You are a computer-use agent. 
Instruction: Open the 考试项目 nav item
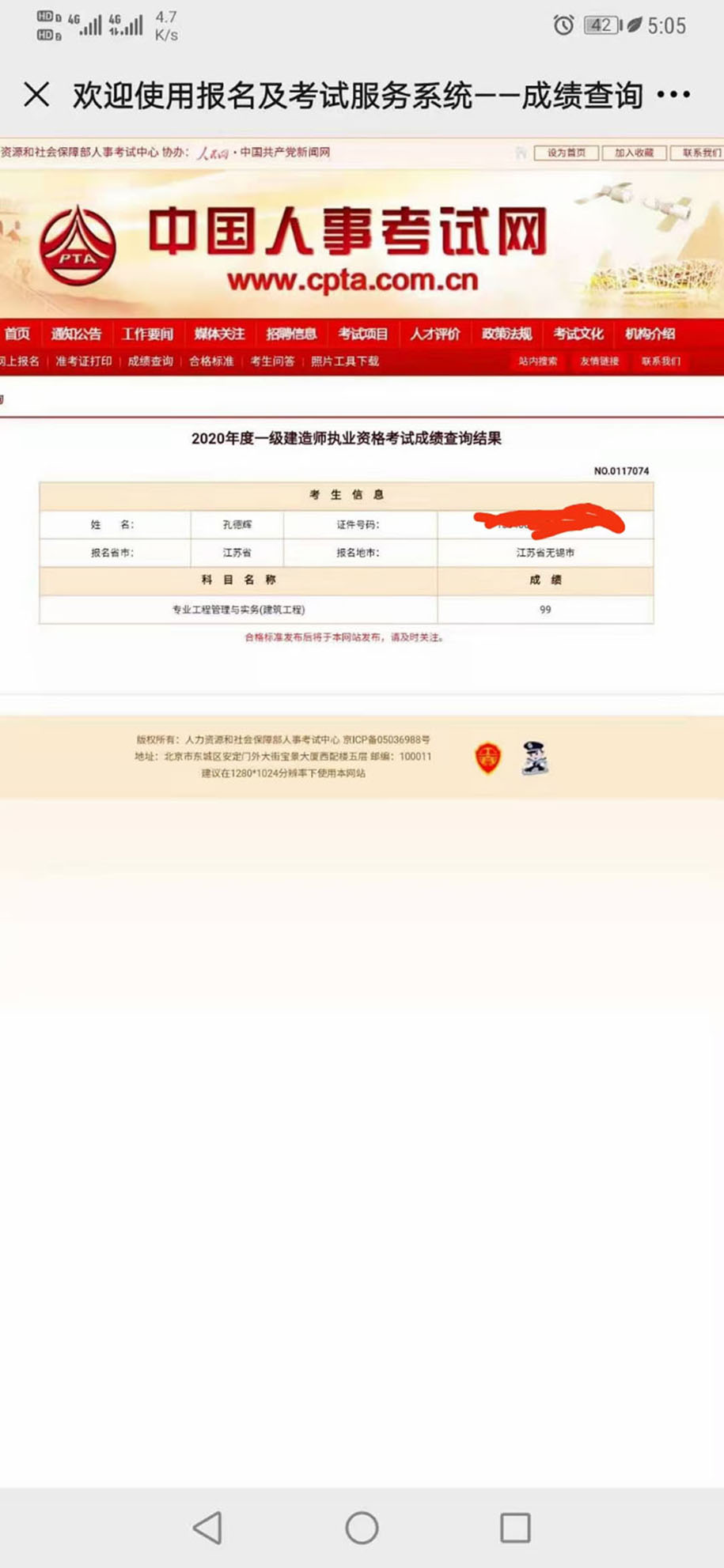pyautogui.click(x=363, y=334)
